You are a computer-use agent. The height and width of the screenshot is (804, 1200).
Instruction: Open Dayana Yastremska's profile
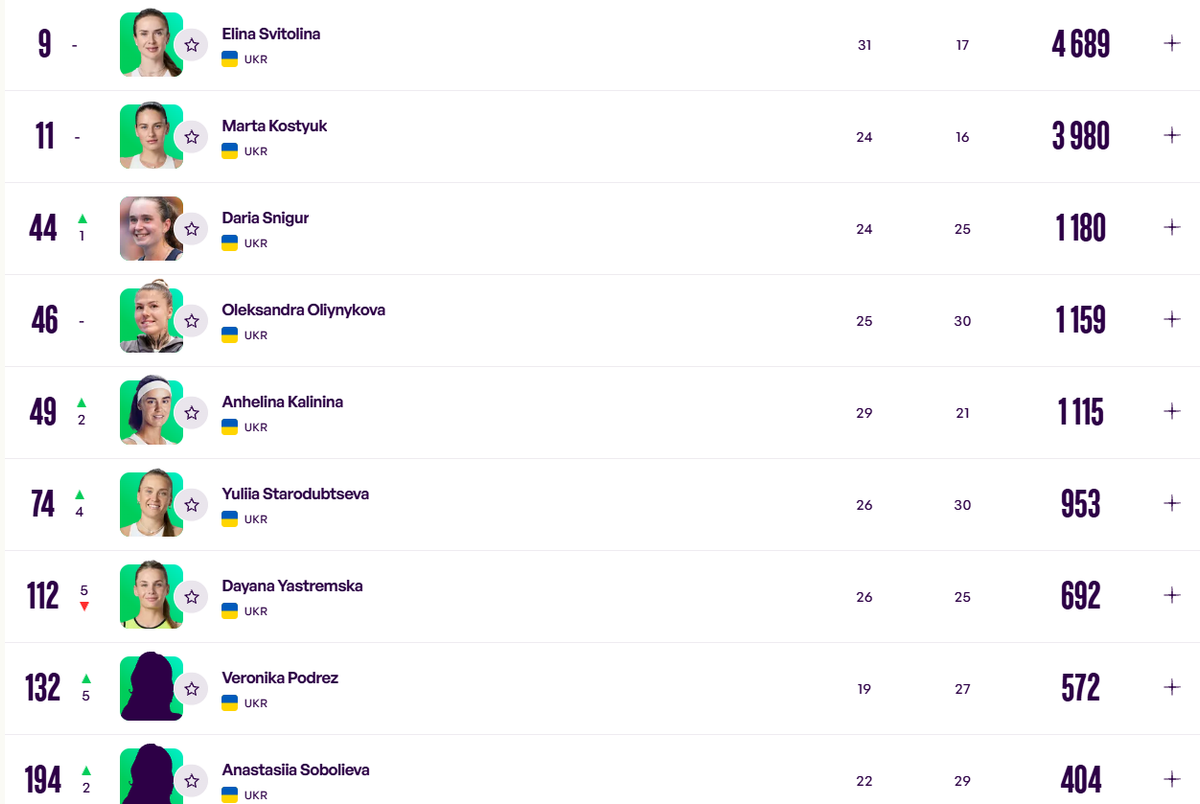[x=292, y=586]
